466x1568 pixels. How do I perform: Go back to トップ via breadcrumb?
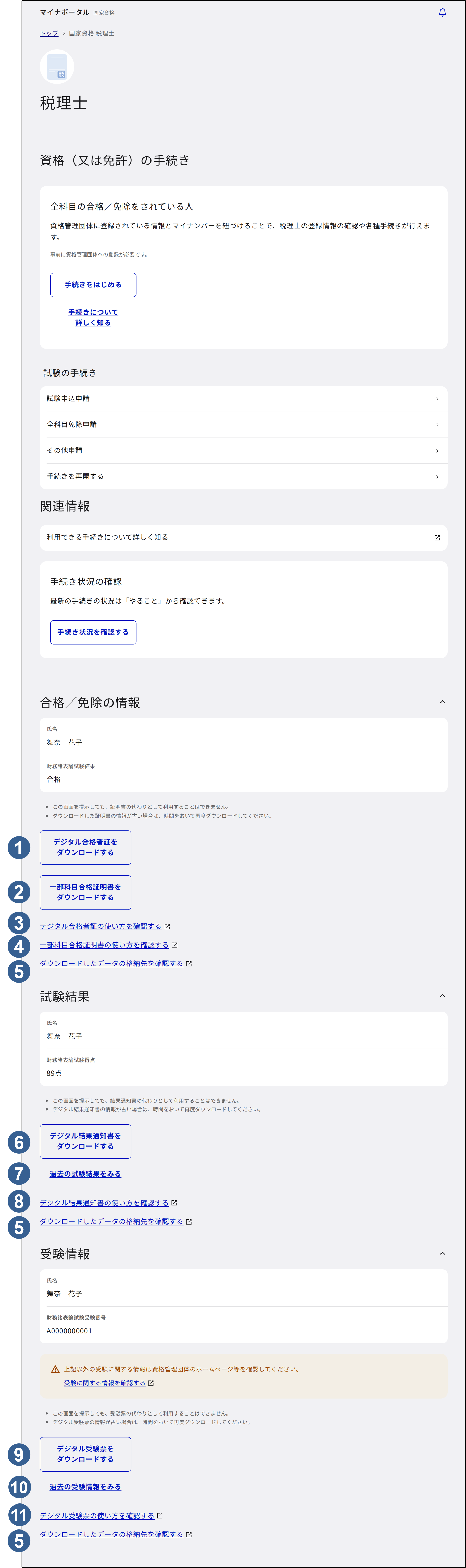pyautogui.click(x=49, y=33)
